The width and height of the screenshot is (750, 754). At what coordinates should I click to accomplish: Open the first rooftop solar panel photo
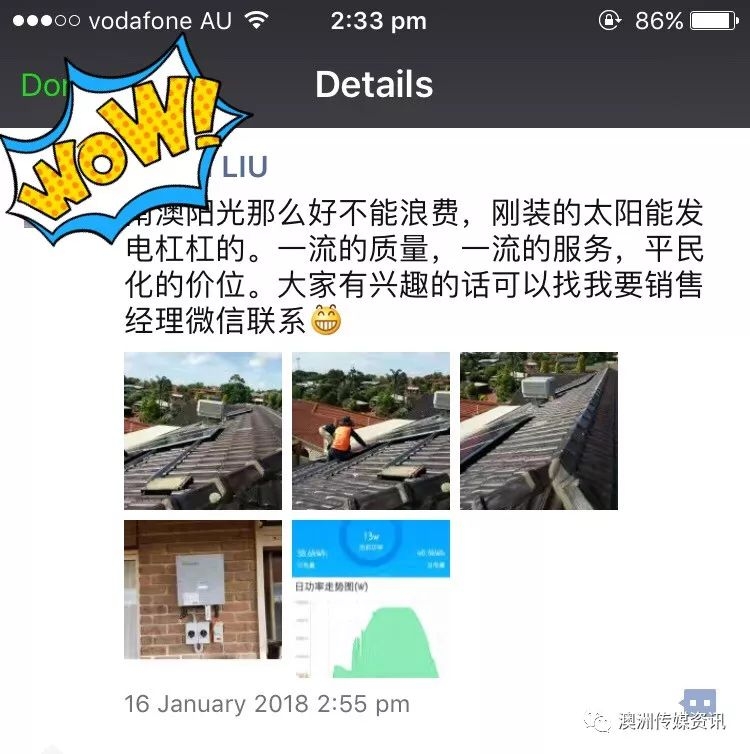click(203, 431)
